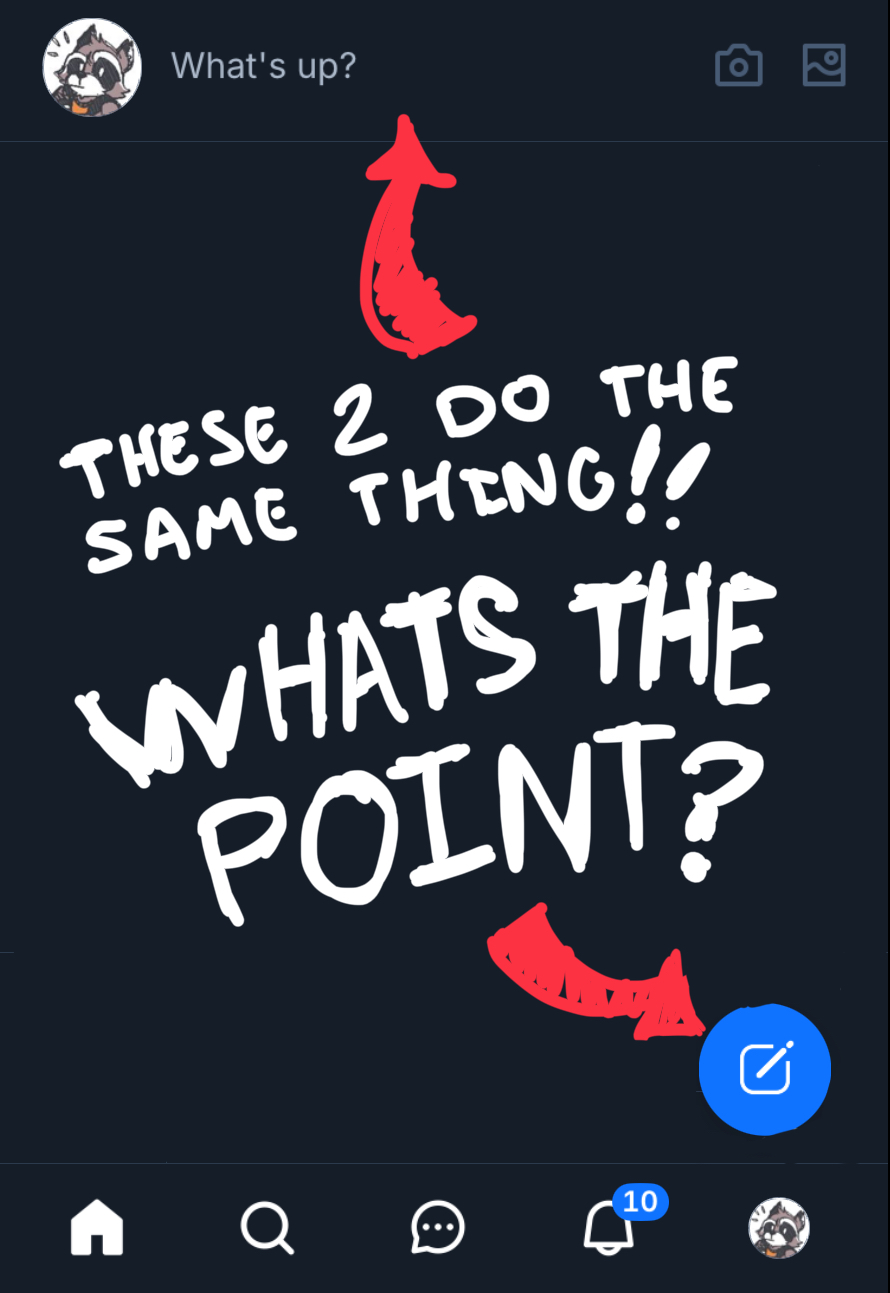This screenshot has width=890, height=1293.
Task: Open the Chat messages tab
Action: (x=438, y=1227)
